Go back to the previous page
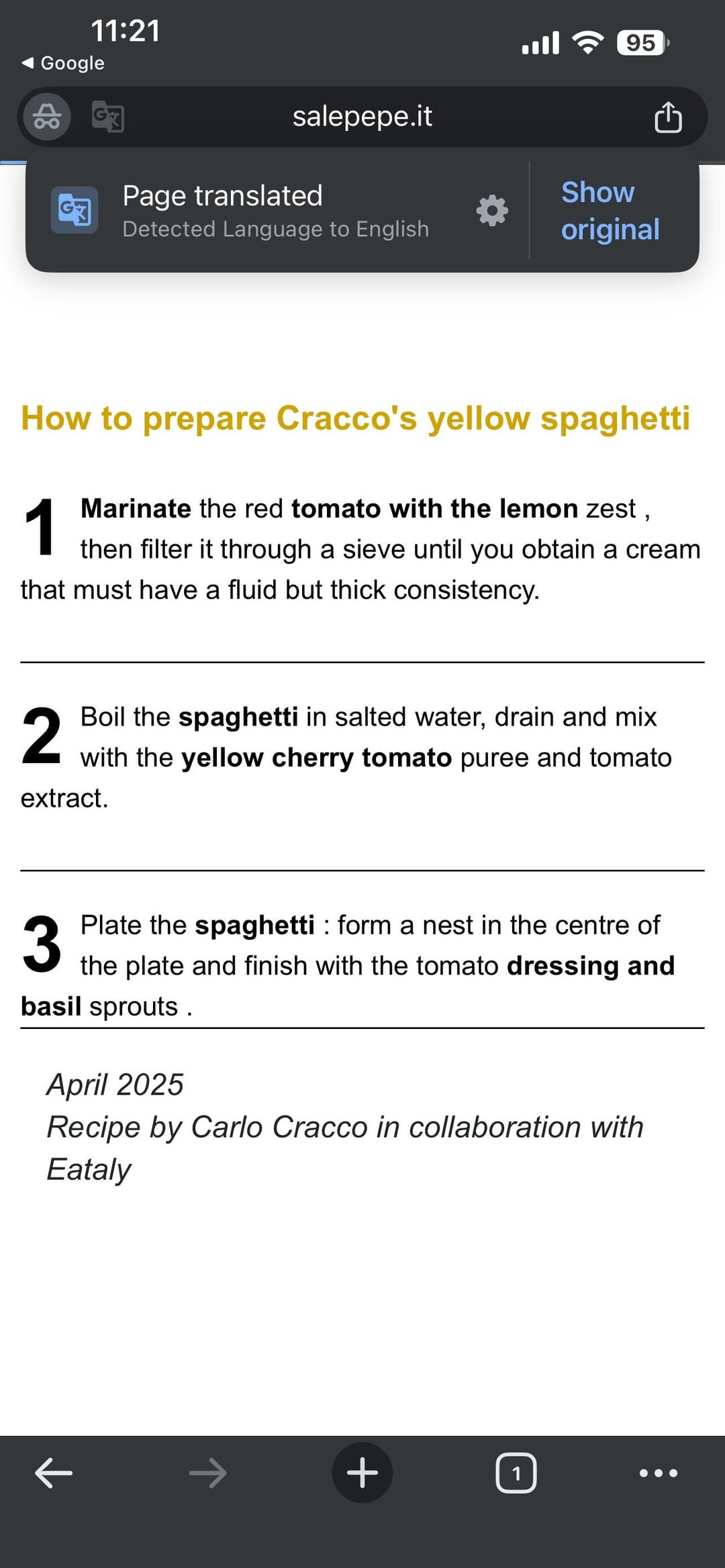This screenshot has width=725, height=1568. click(x=54, y=1473)
